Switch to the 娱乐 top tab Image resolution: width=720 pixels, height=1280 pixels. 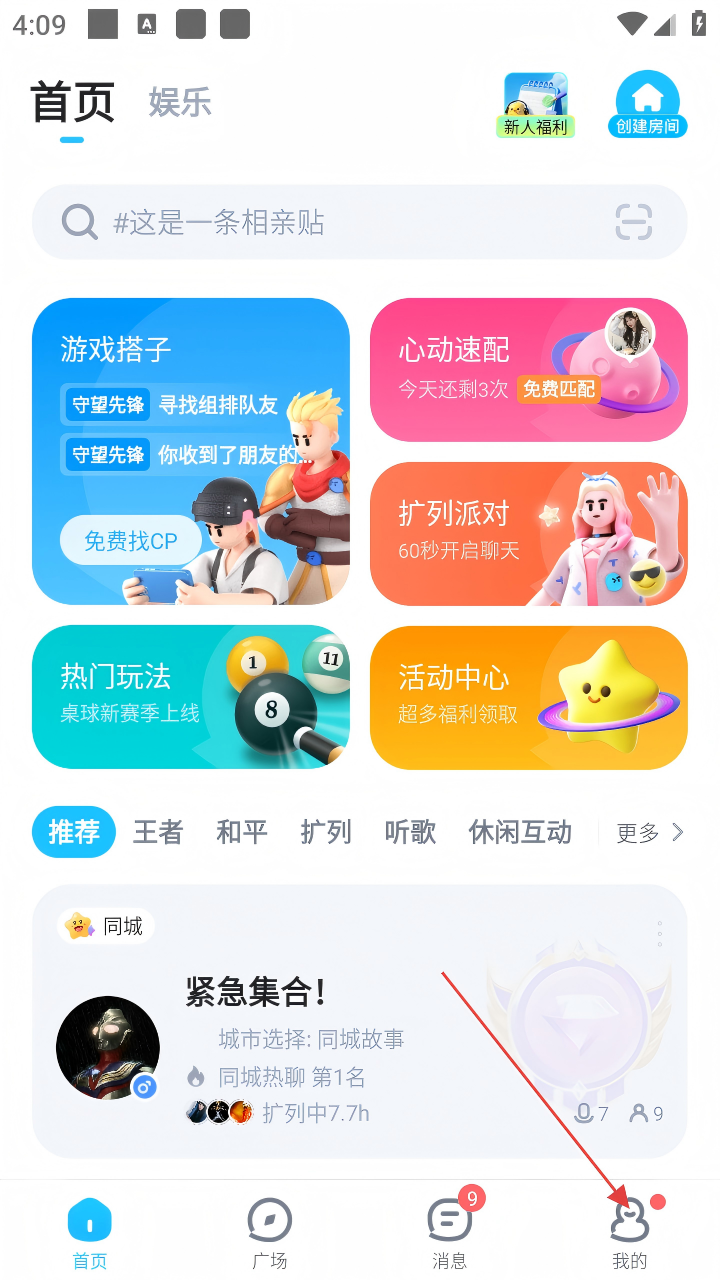pos(180,103)
